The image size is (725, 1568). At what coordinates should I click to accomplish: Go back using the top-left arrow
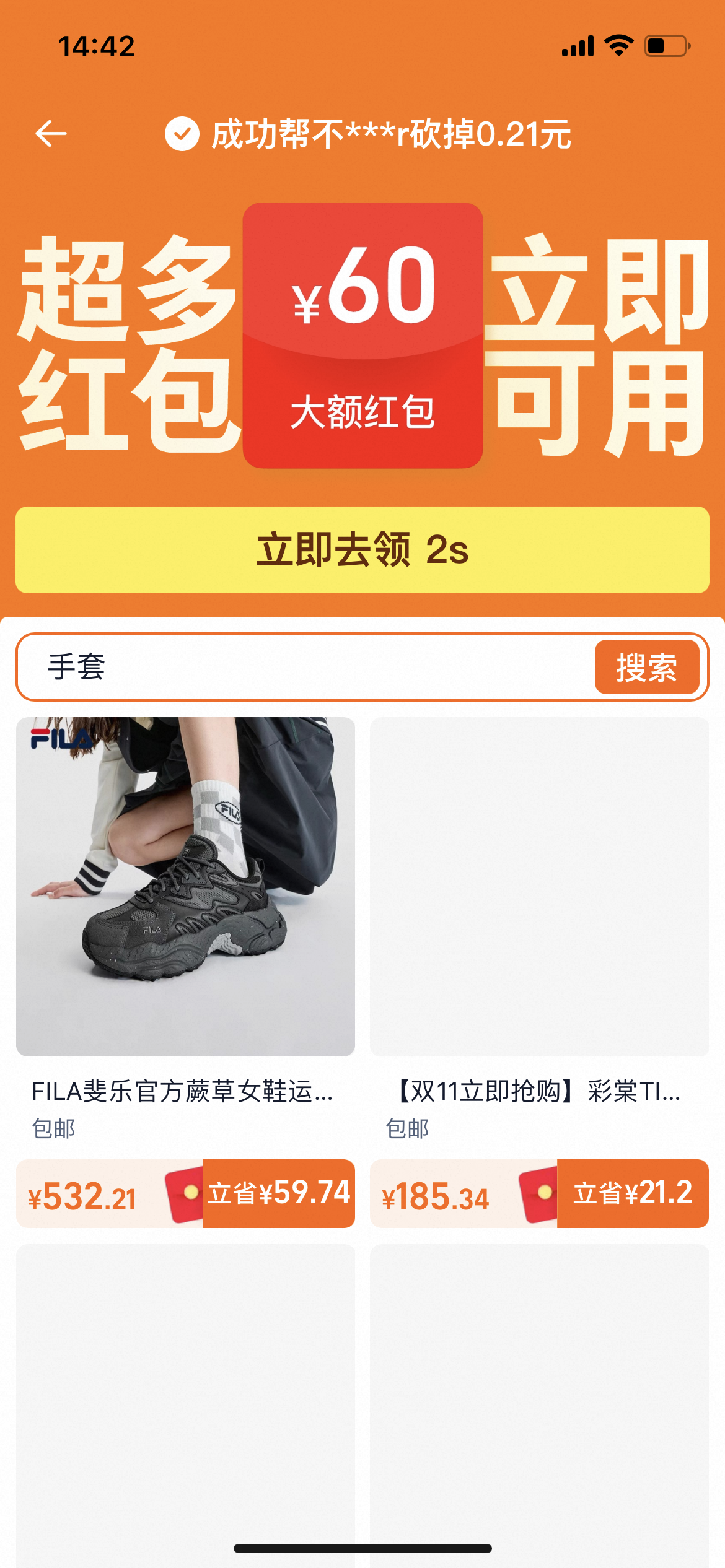coord(51,134)
